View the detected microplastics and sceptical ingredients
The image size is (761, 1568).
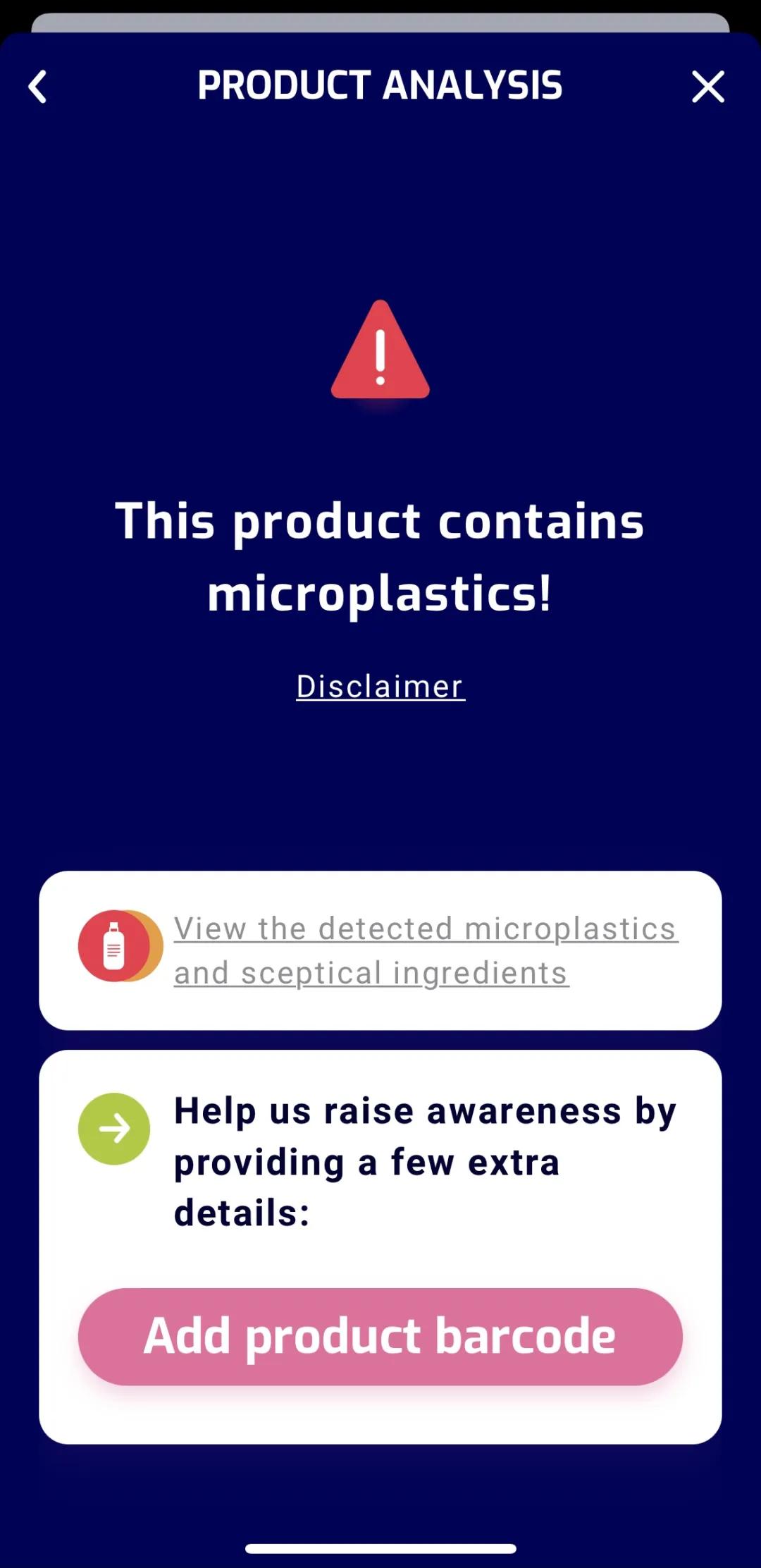(425, 950)
